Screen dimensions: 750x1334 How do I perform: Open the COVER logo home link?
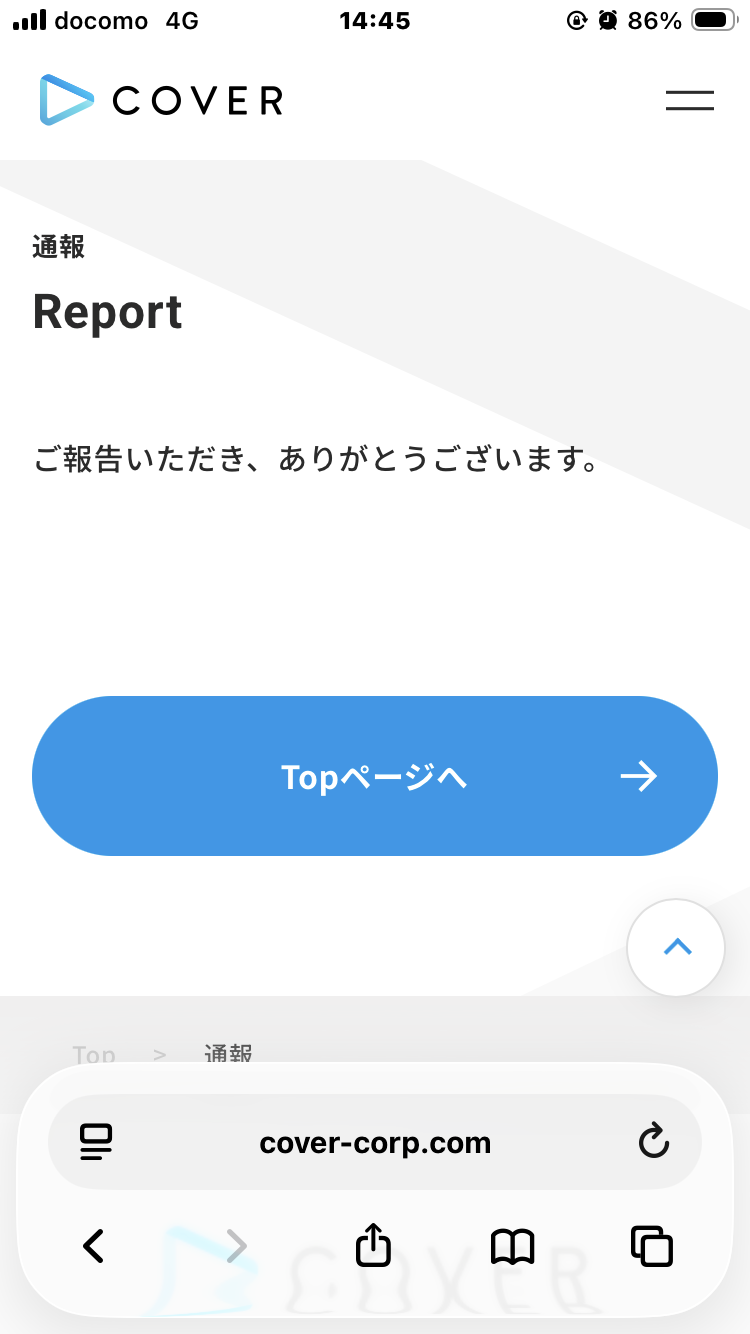pyautogui.click(x=162, y=100)
